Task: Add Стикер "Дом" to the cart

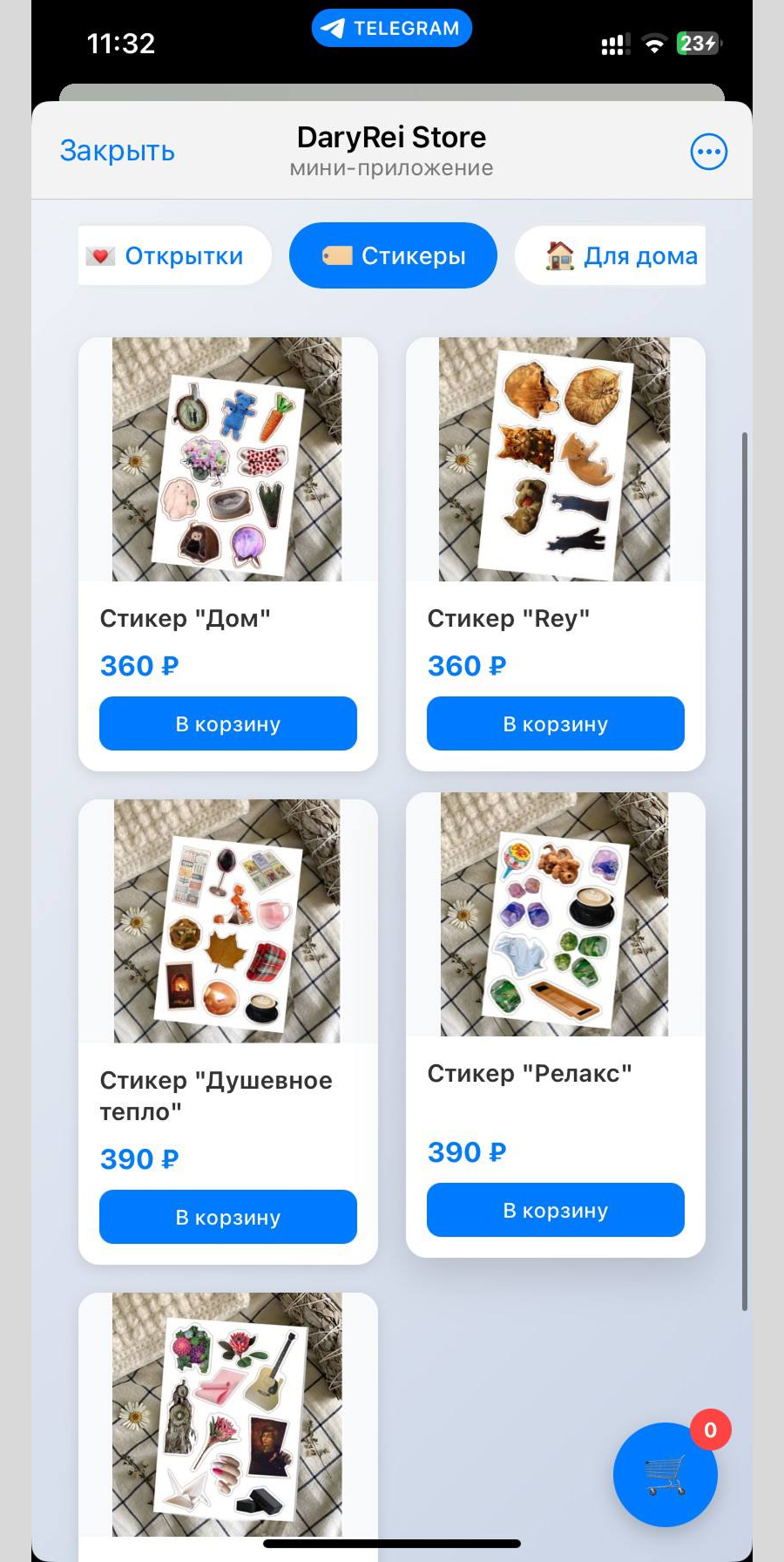Action: click(228, 723)
